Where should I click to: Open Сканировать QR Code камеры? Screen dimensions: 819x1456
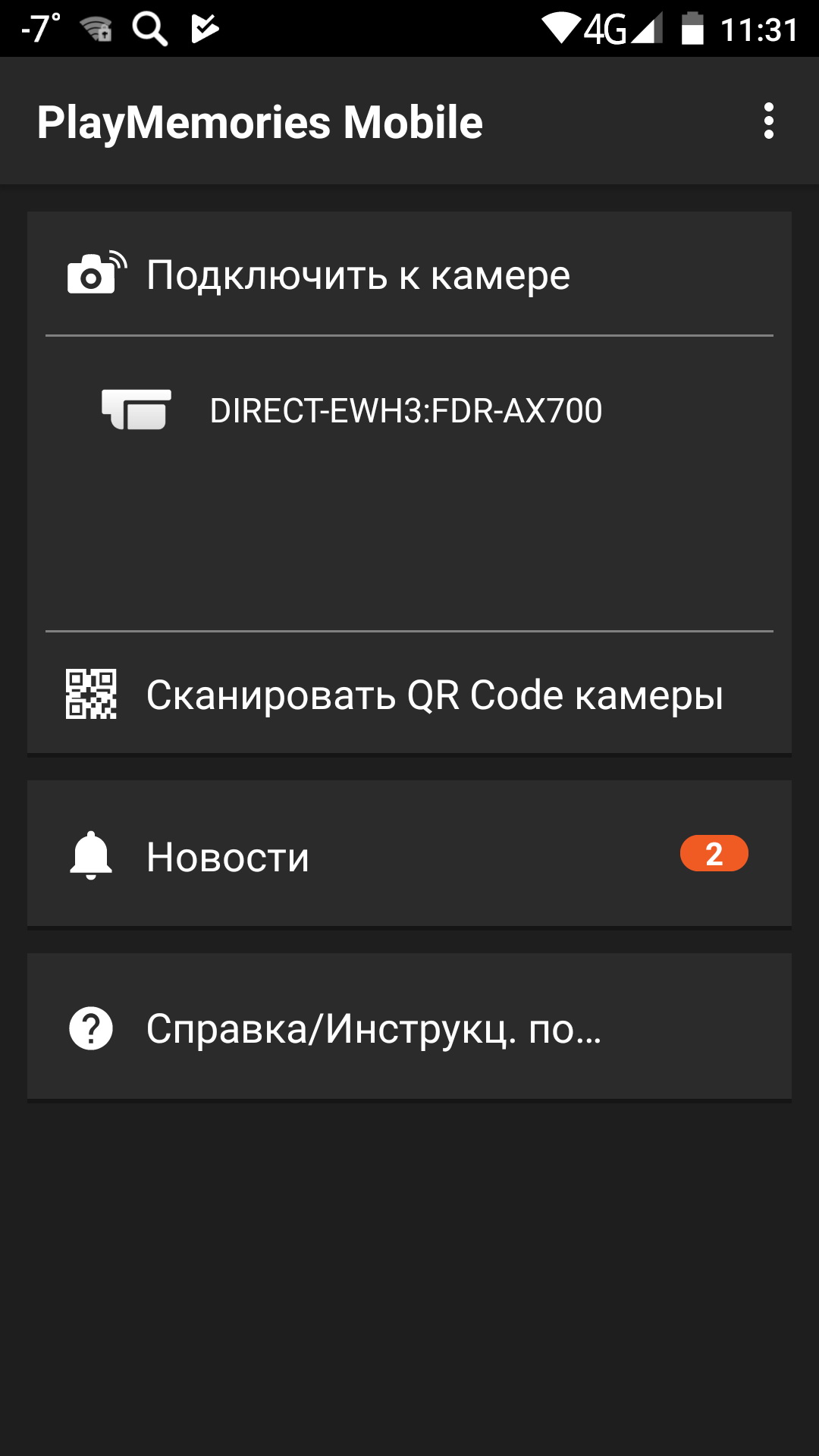coord(409,694)
